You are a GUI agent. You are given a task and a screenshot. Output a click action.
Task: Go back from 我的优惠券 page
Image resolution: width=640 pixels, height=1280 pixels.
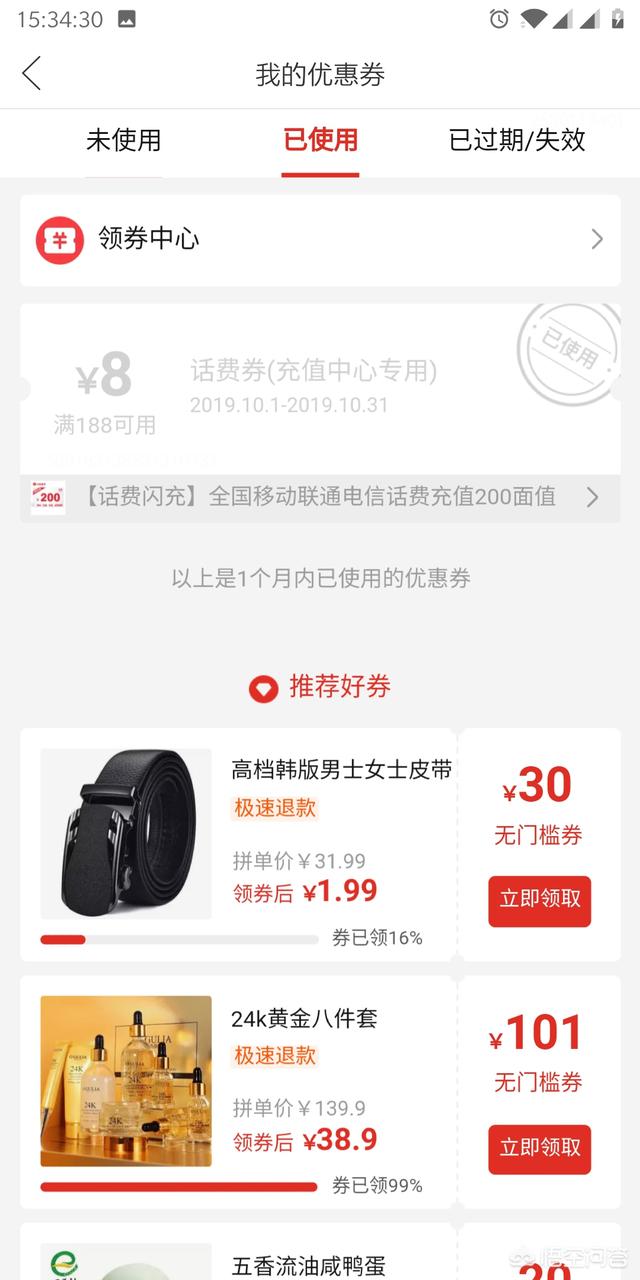(32, 74)
